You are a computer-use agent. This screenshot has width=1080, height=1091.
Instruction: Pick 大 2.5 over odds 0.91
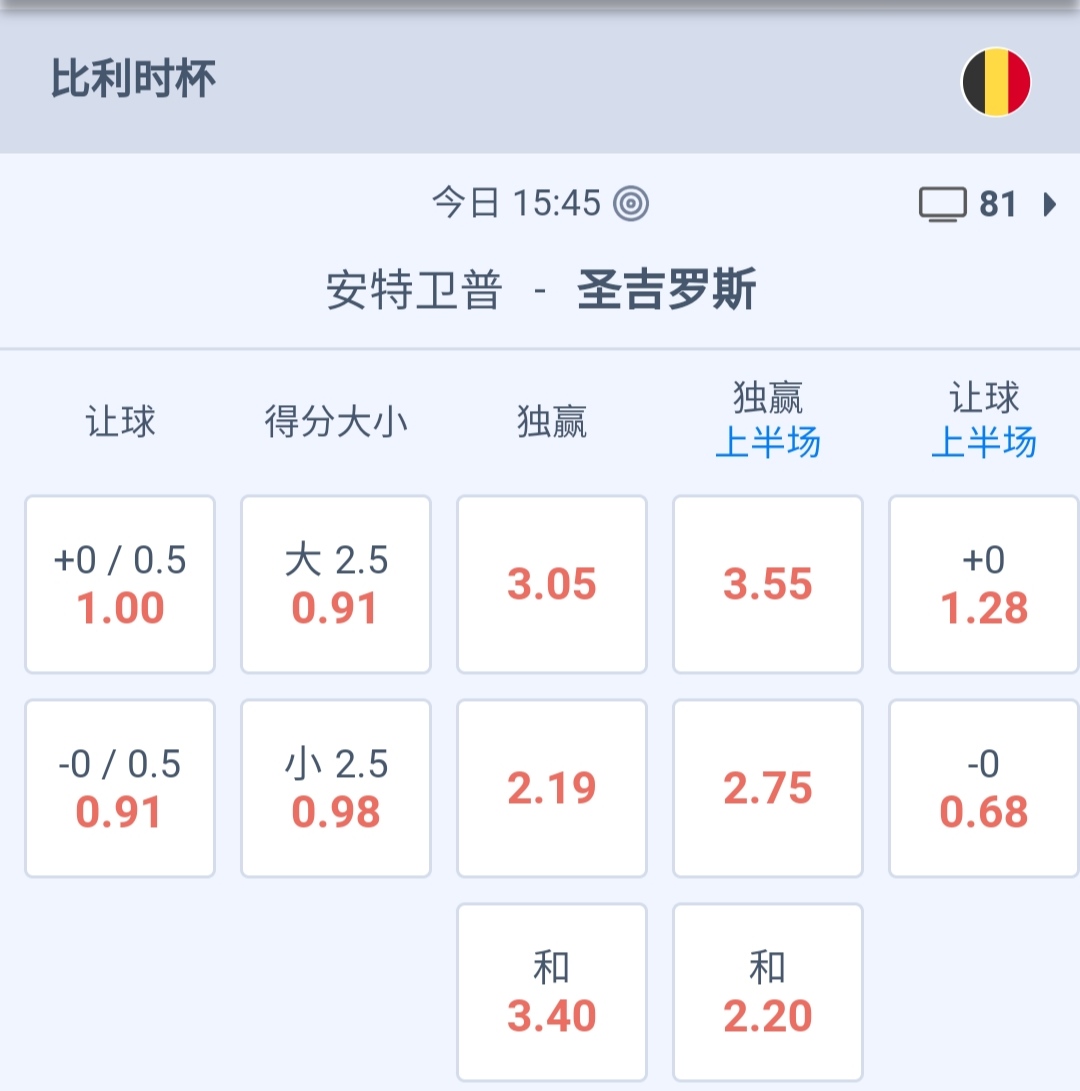336,585
